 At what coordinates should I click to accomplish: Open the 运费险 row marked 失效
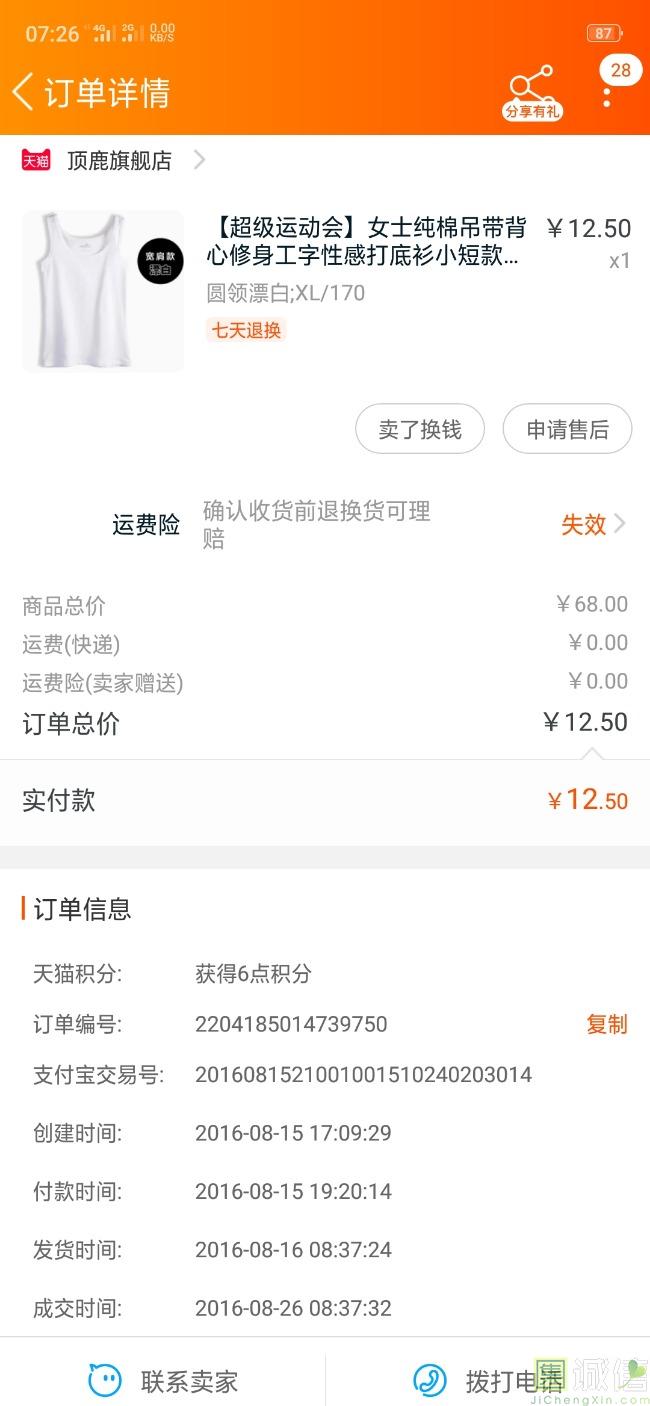tap(325, 524)
